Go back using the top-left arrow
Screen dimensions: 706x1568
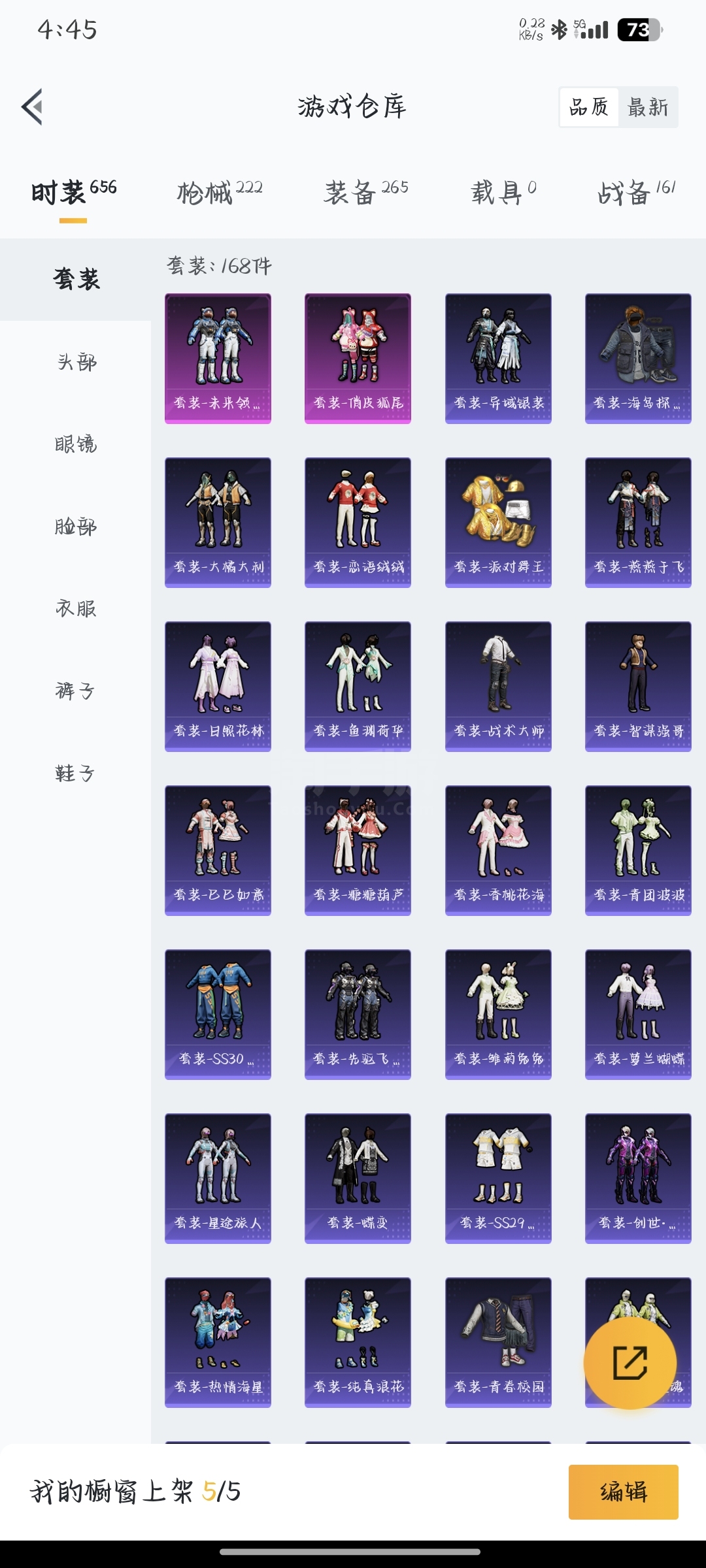[32, 106]
